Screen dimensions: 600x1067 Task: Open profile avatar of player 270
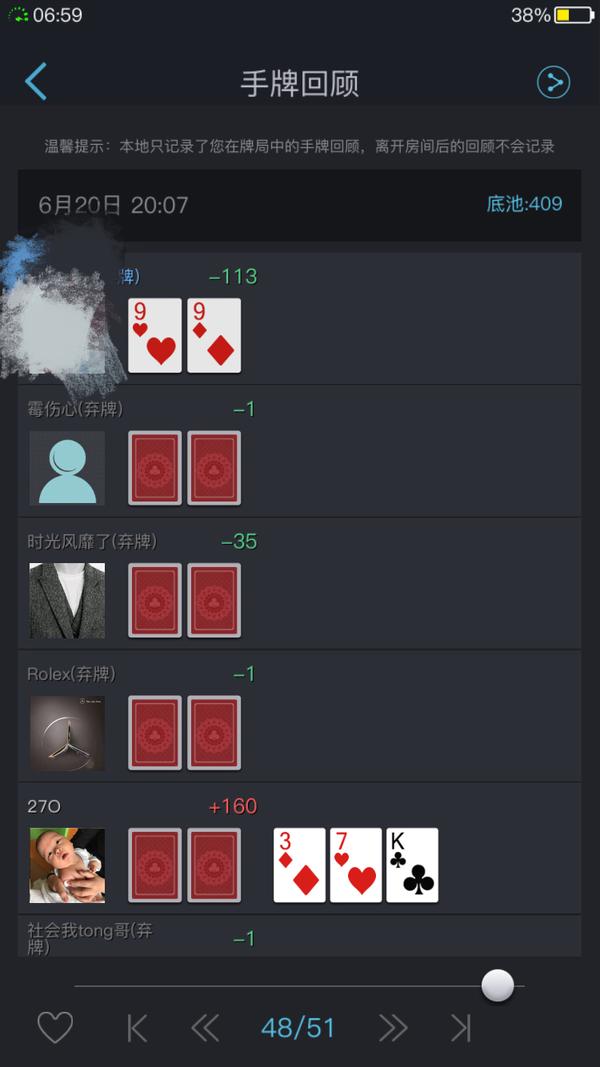pos(67,865)
